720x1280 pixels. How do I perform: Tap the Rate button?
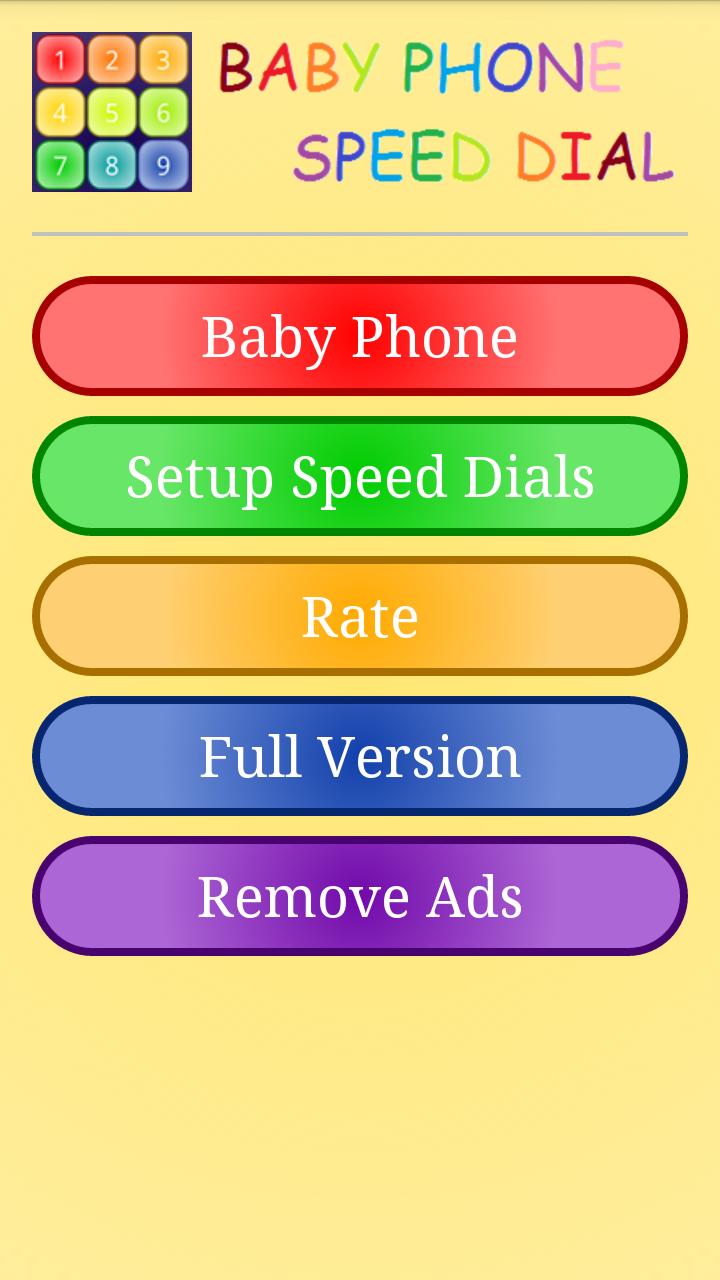pos(360,616)
